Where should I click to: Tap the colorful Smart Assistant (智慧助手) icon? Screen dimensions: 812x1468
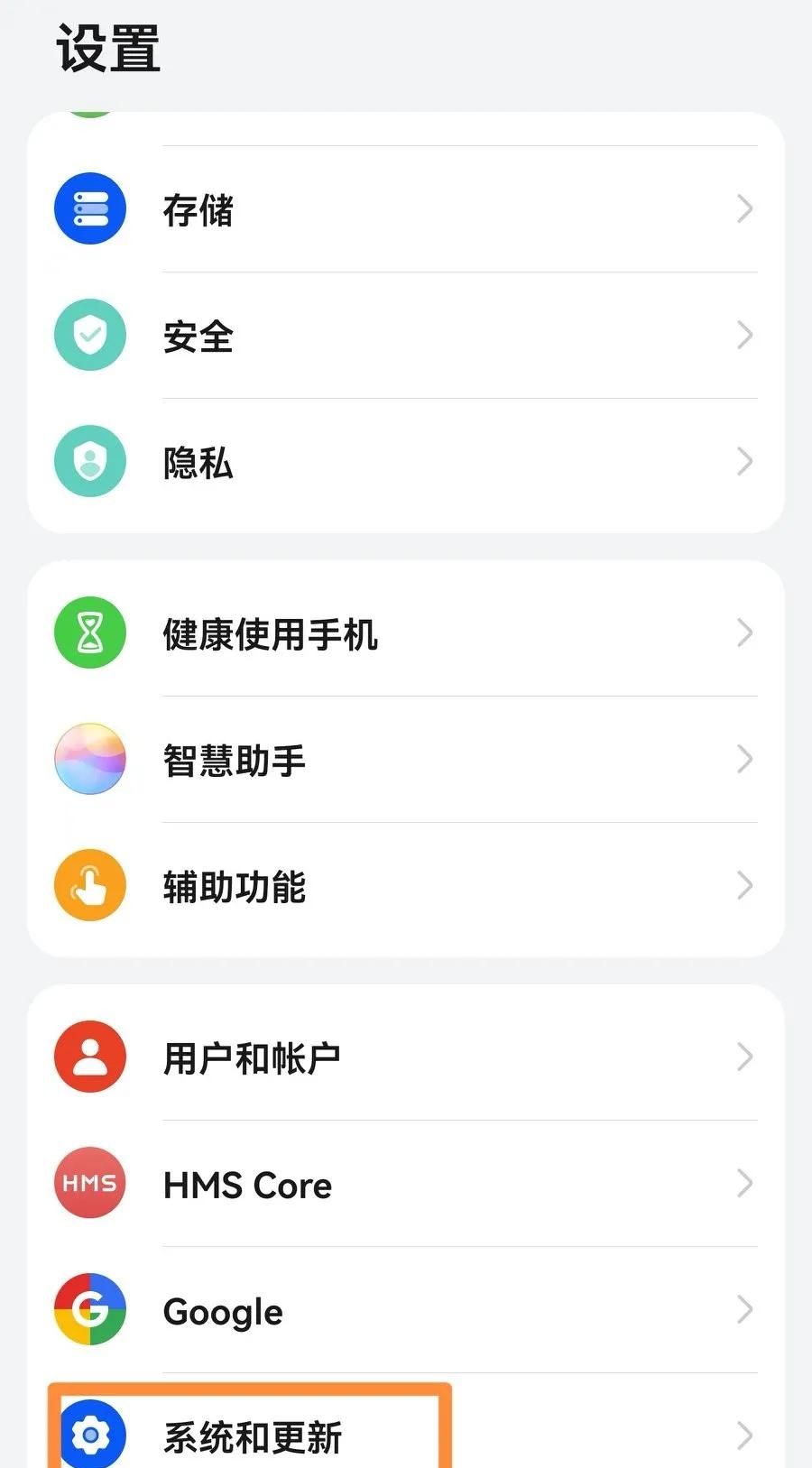[89, 759]
